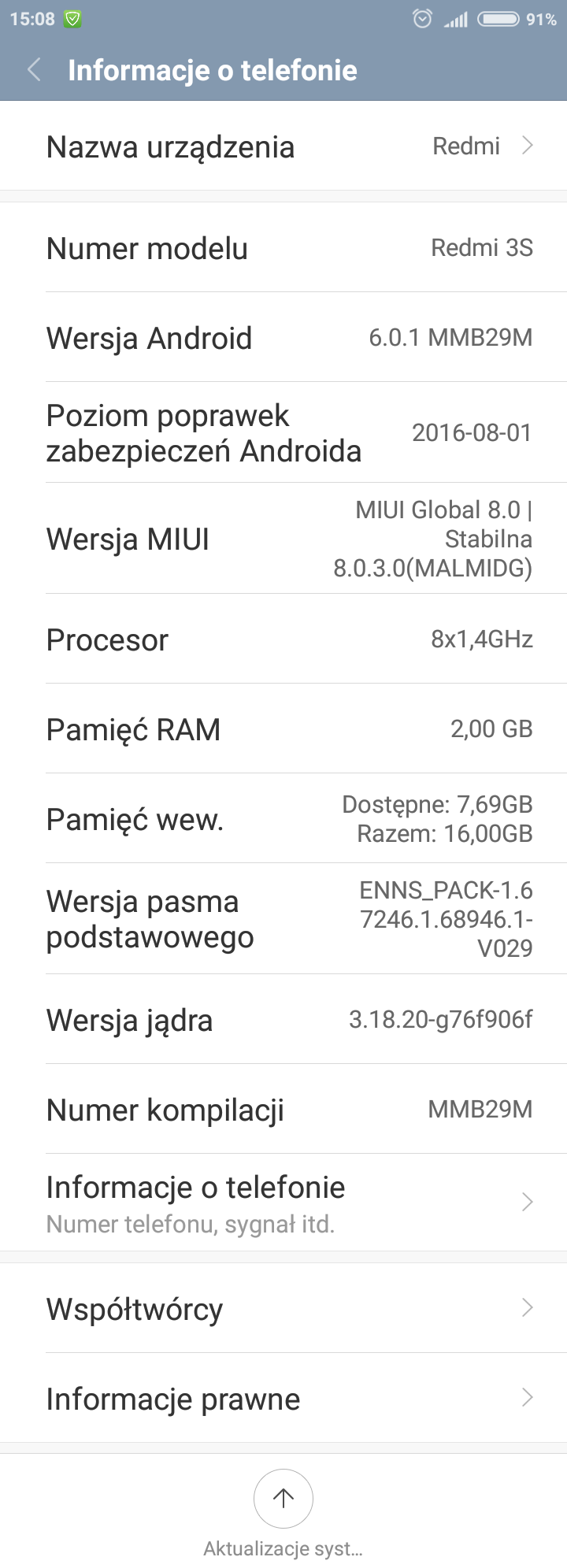Open Informacje prawne

(x=283, y=1399)
